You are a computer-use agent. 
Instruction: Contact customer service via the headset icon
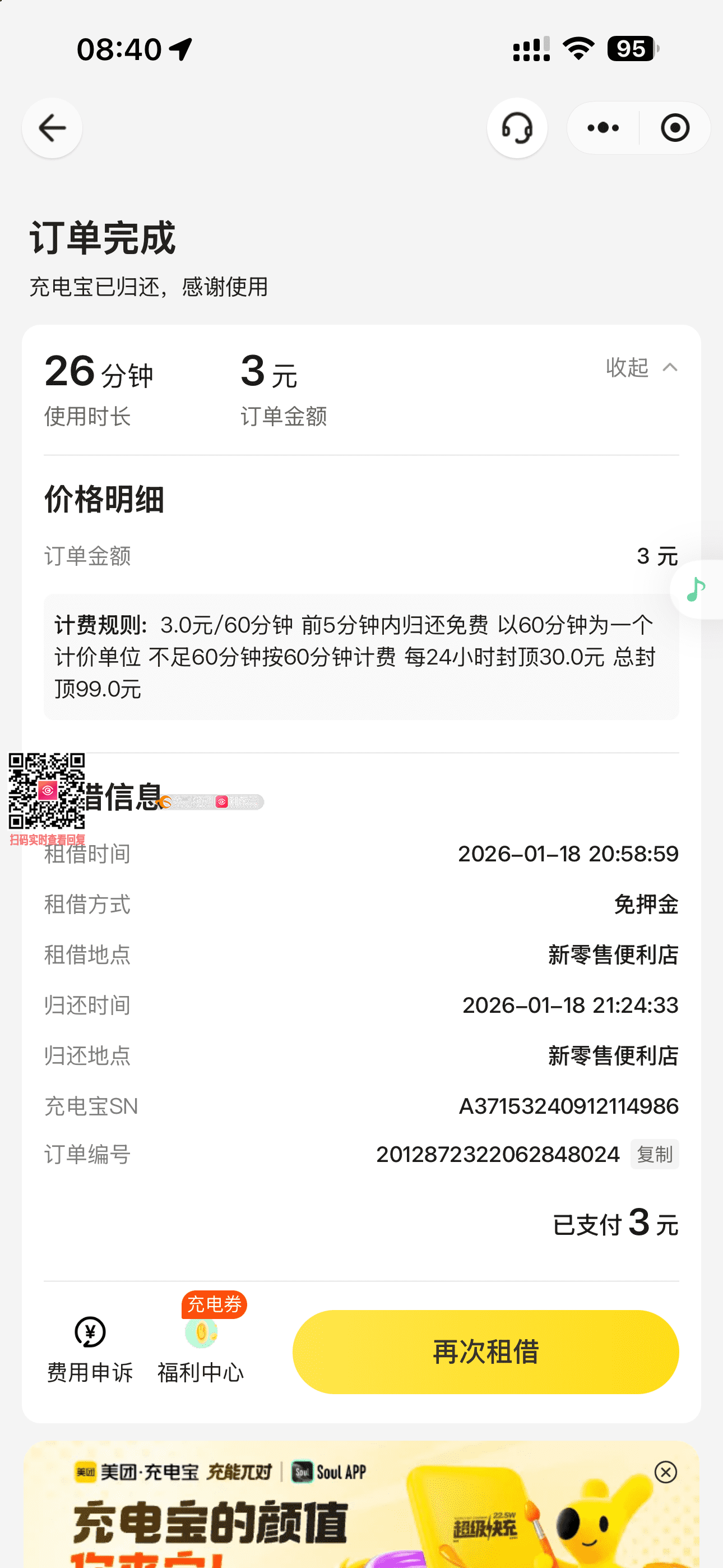517,128
